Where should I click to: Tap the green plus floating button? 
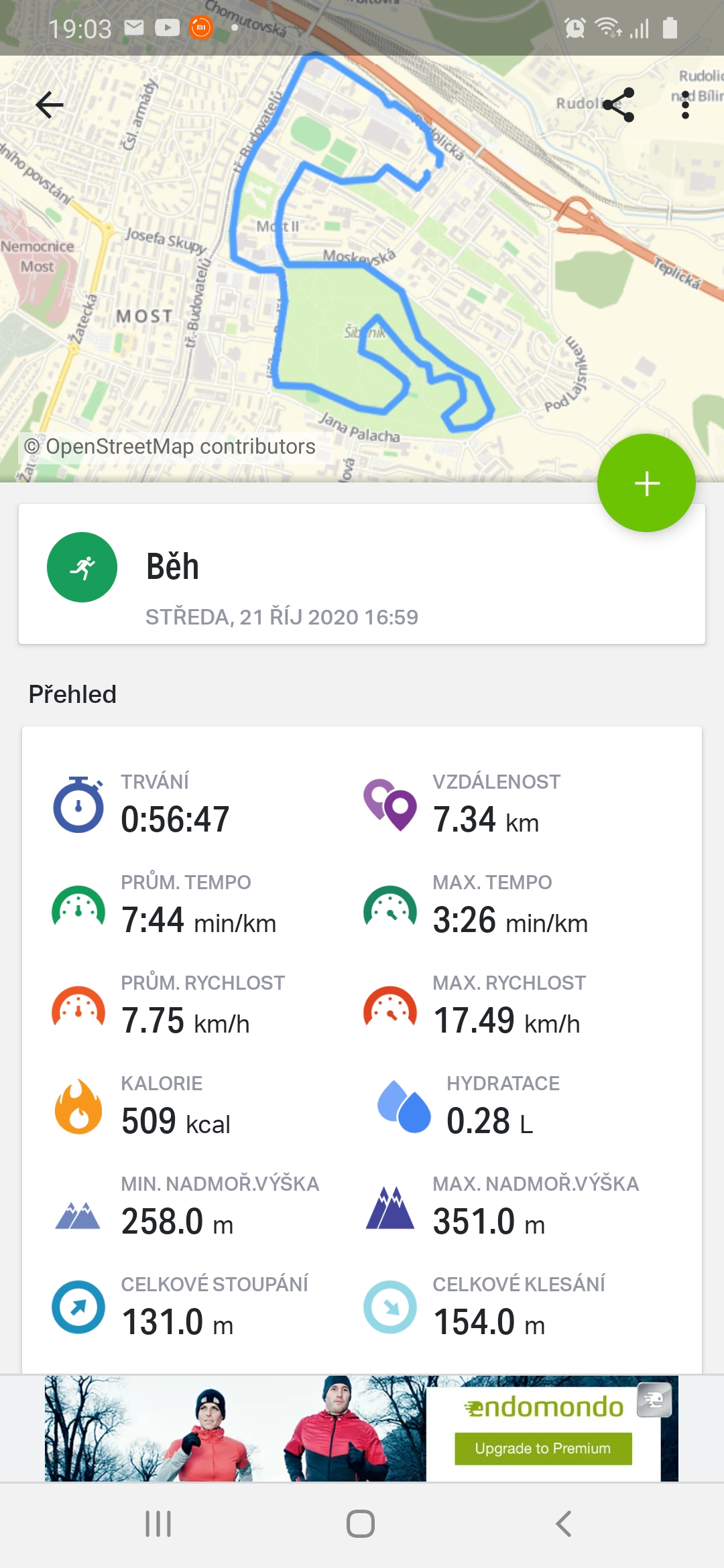click(x=646, y=483)
